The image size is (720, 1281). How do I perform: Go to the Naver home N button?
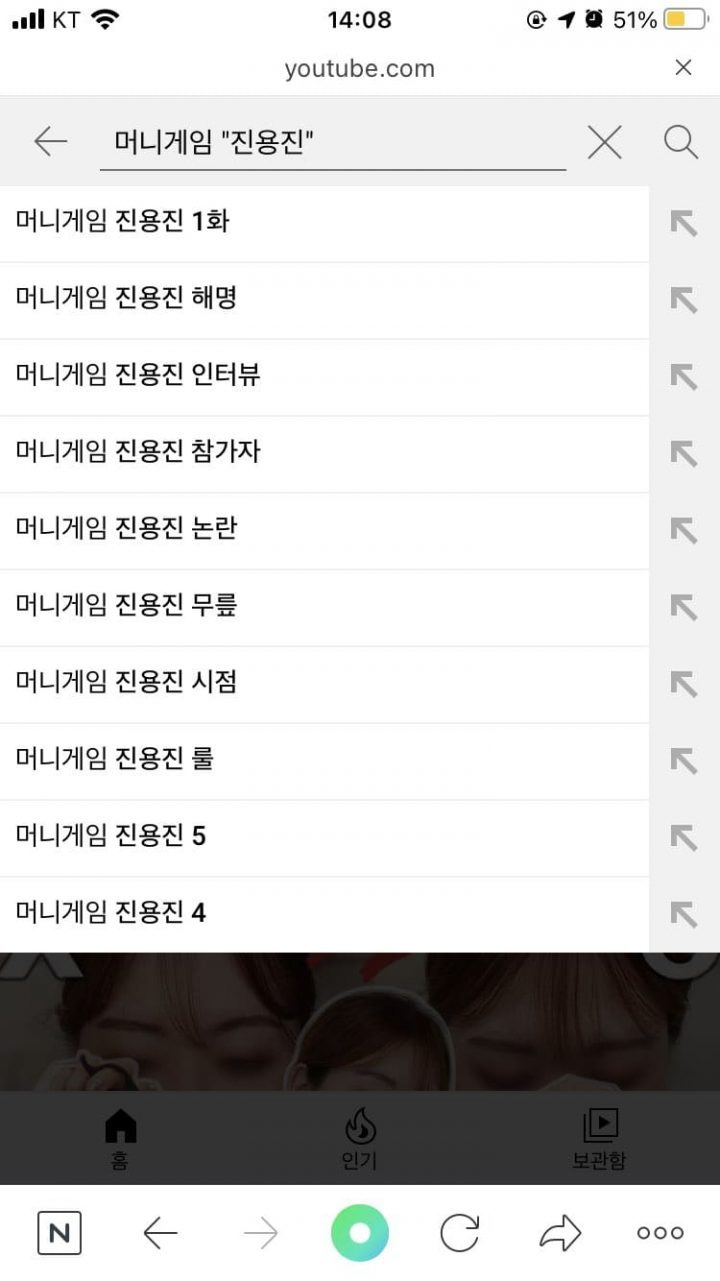point(59,1233)
